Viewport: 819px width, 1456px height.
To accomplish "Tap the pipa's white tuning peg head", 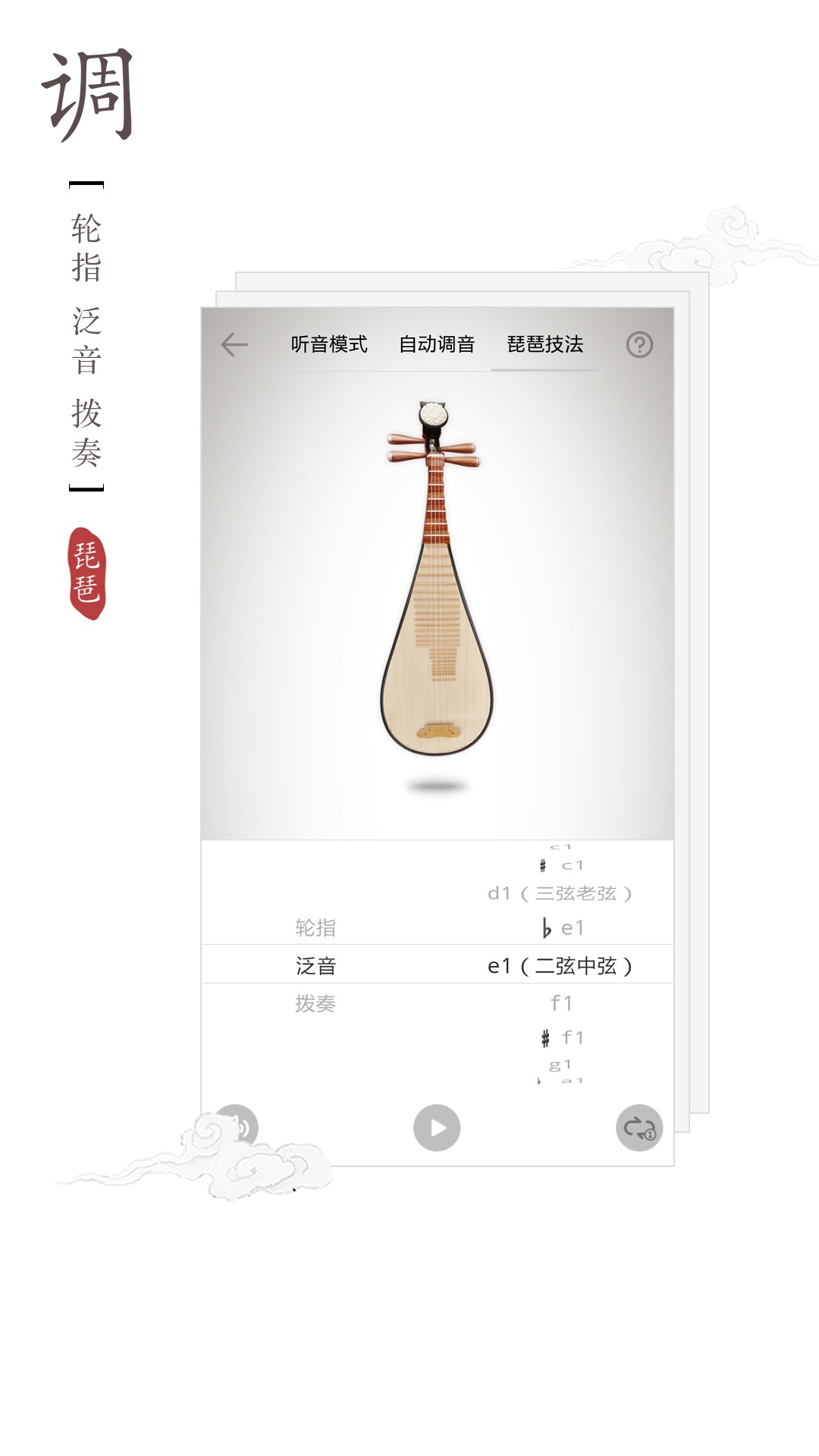I will (432, 416).
